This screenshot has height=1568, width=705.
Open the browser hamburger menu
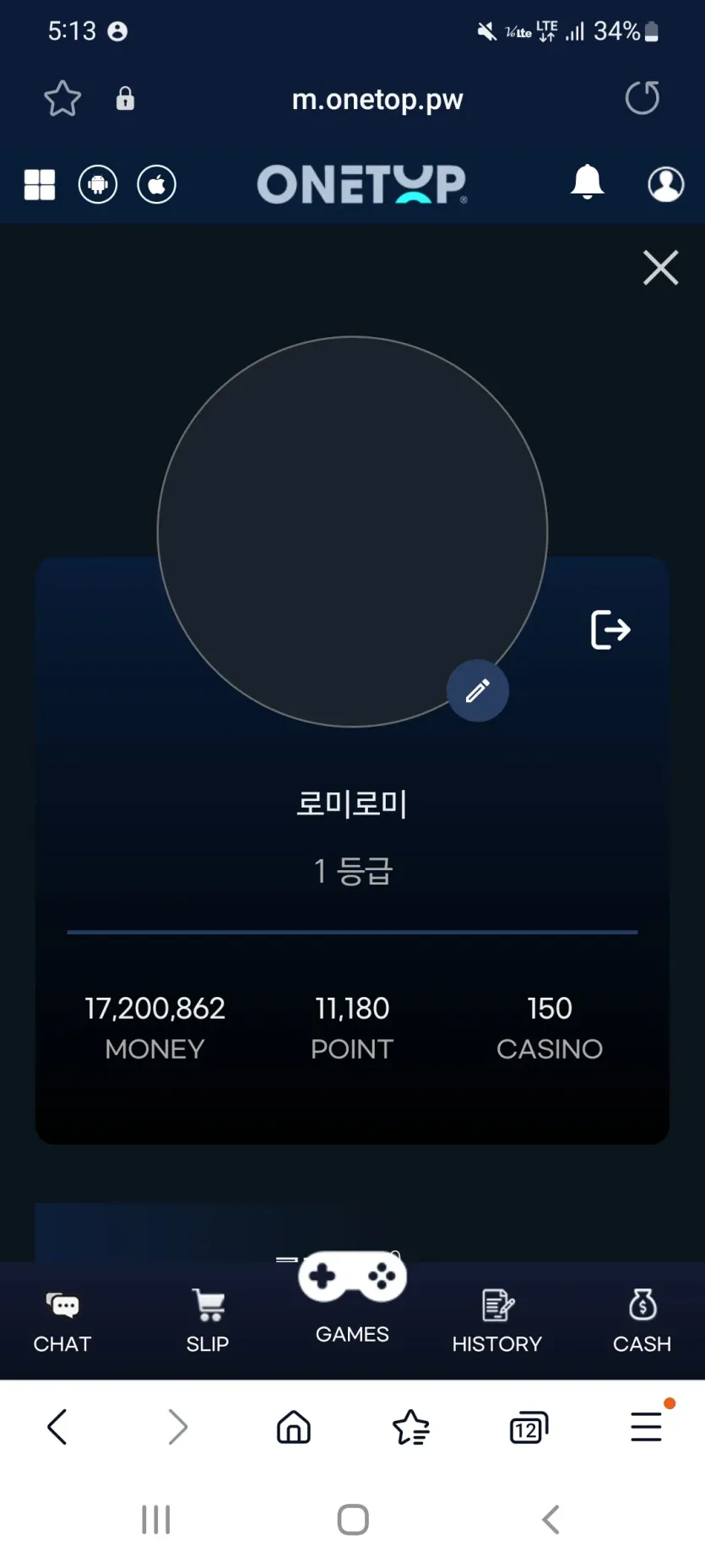pyautogui.click(x=647, y=1427)
